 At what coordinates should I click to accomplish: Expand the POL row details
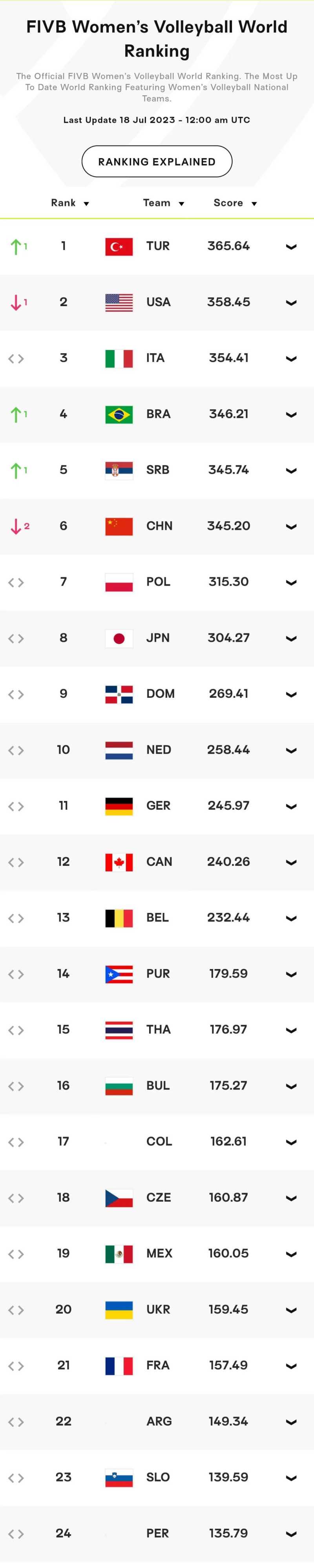[x=291, y=582]
